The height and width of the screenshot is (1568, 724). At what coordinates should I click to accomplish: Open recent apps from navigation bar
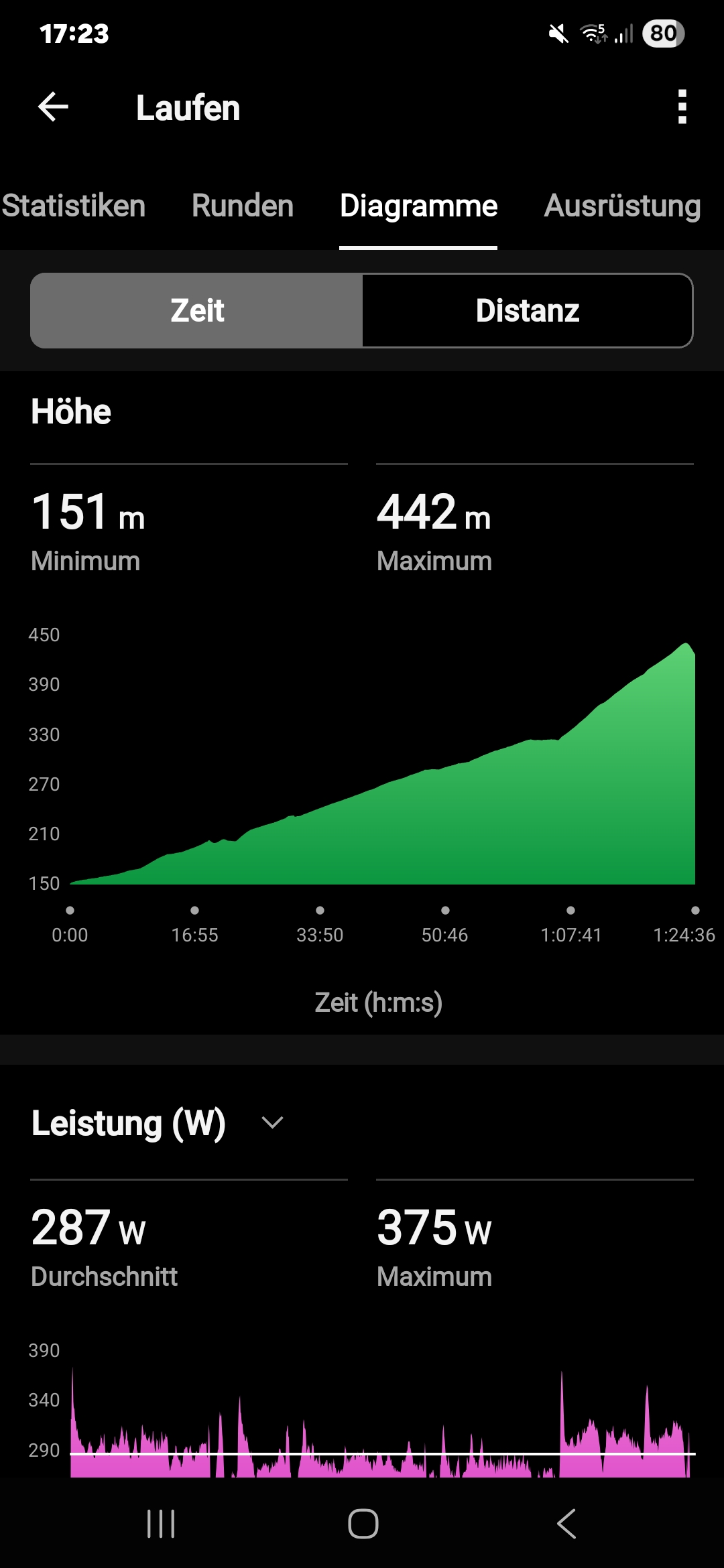pos(161,1523)
